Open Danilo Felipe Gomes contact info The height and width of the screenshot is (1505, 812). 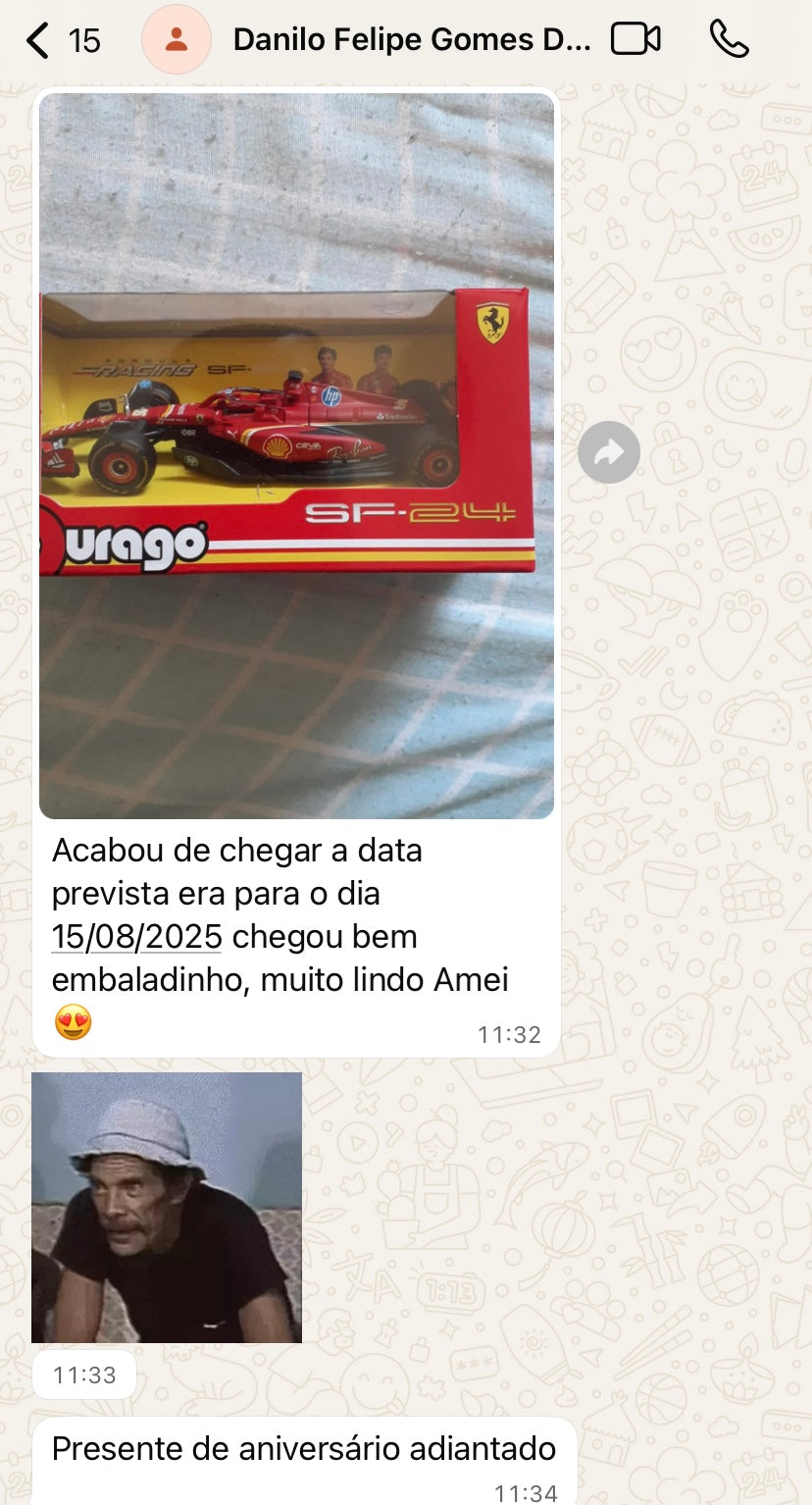(x=411, y=40)
